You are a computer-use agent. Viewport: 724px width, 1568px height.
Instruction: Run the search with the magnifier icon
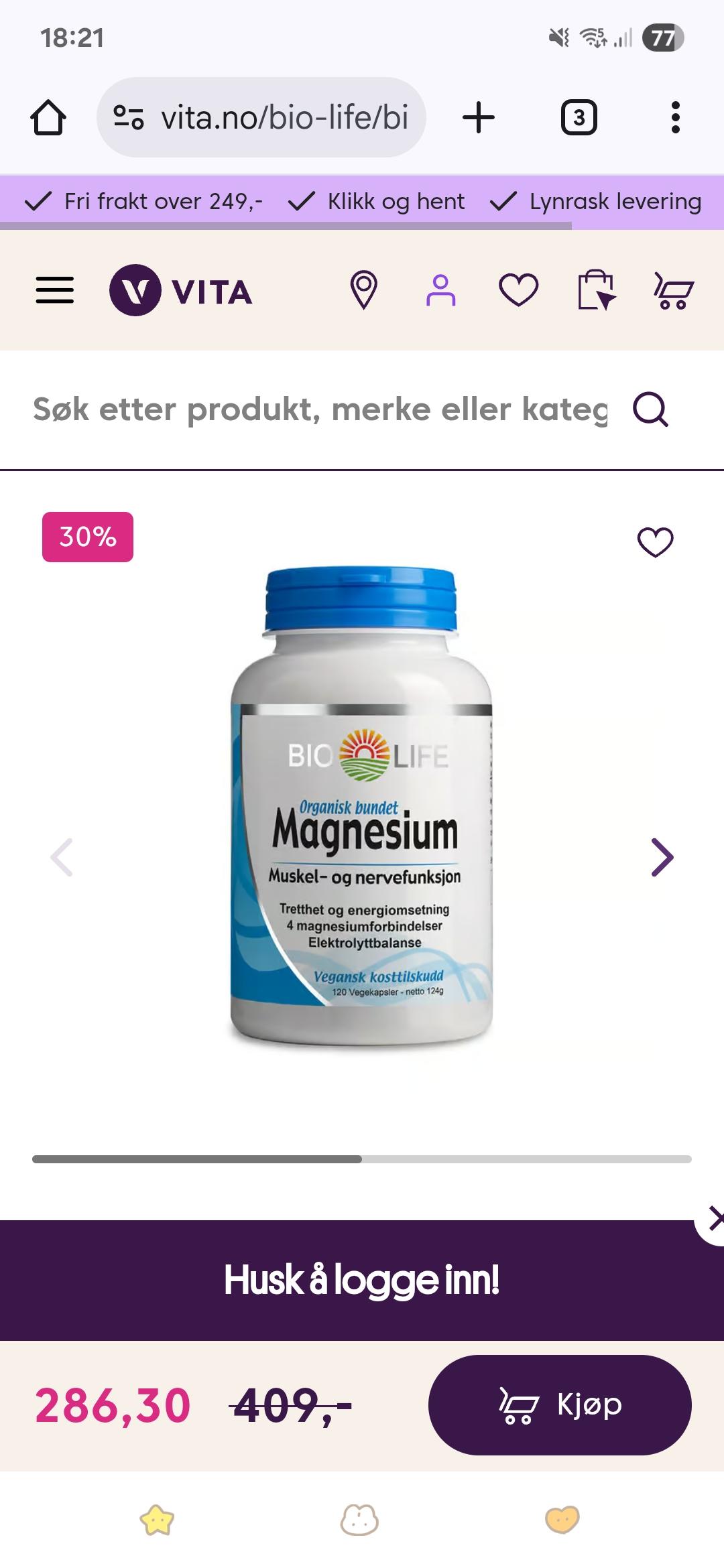pos(650,409)
